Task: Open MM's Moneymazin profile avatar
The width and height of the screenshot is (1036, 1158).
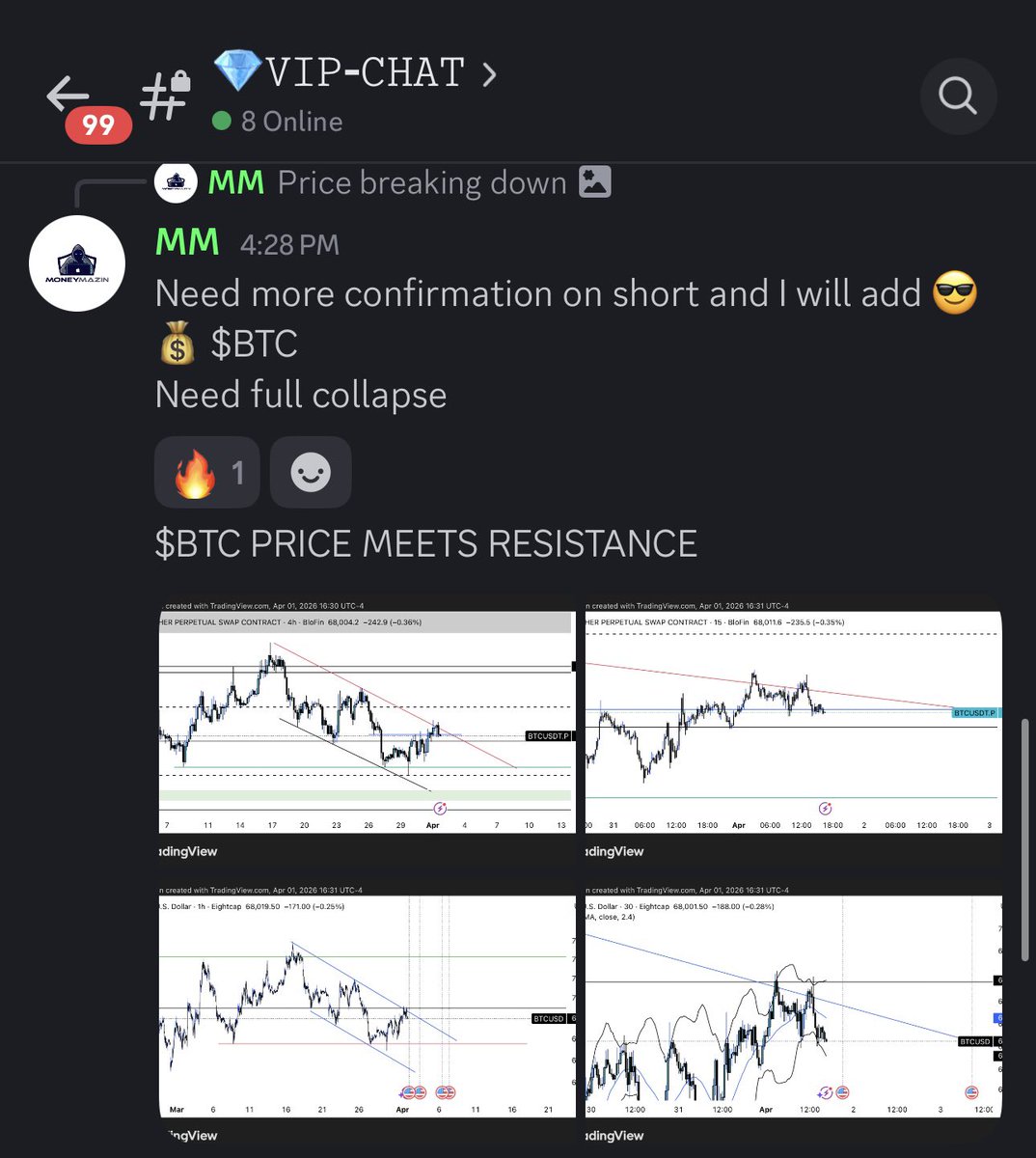Action: pos(77,263)
